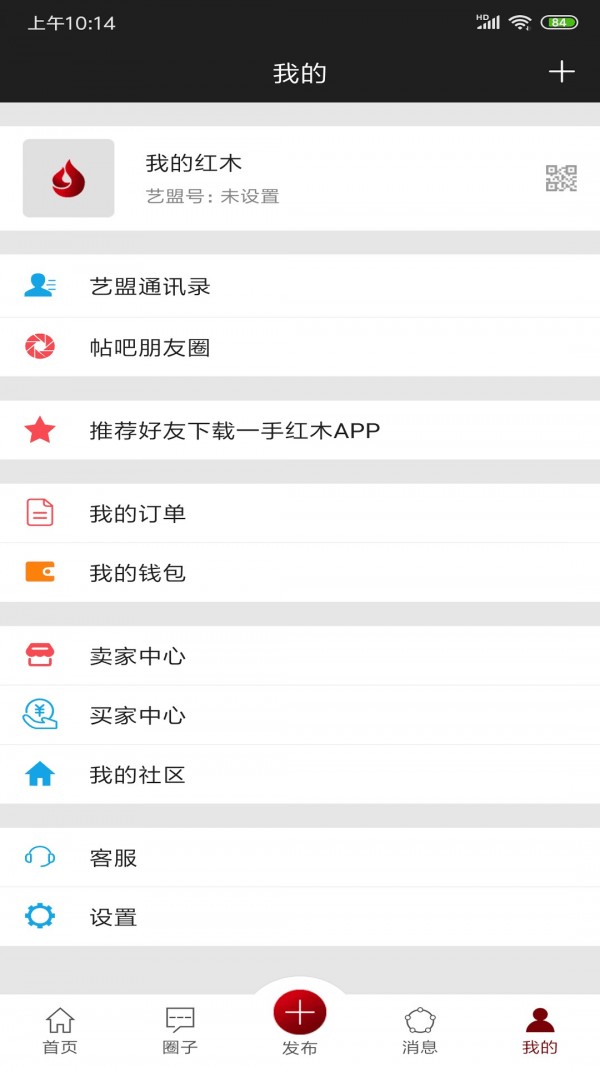Go to 卖家中心

point(300,655)
